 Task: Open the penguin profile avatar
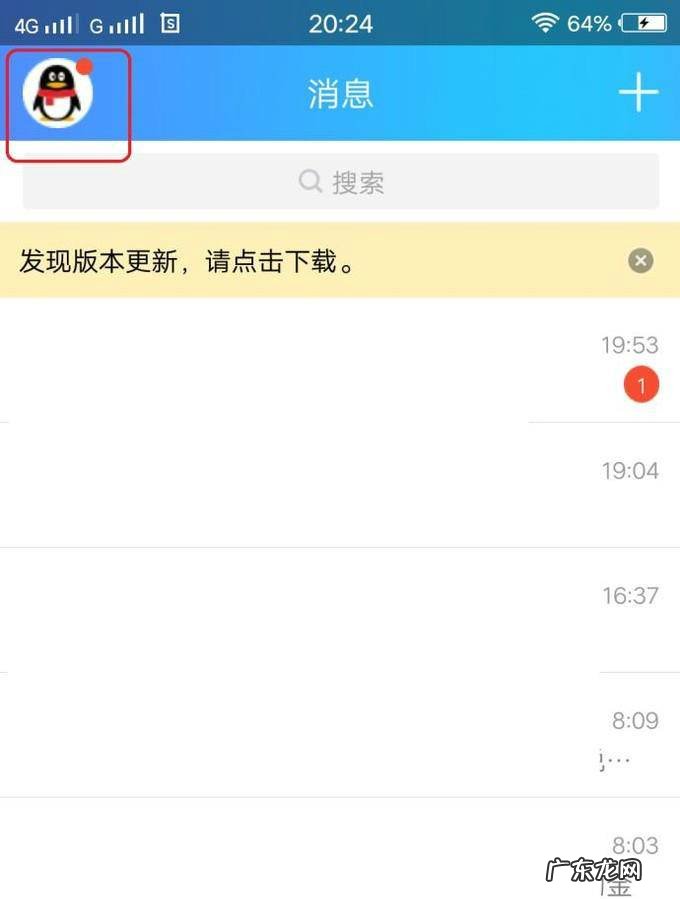coord(58,94)
